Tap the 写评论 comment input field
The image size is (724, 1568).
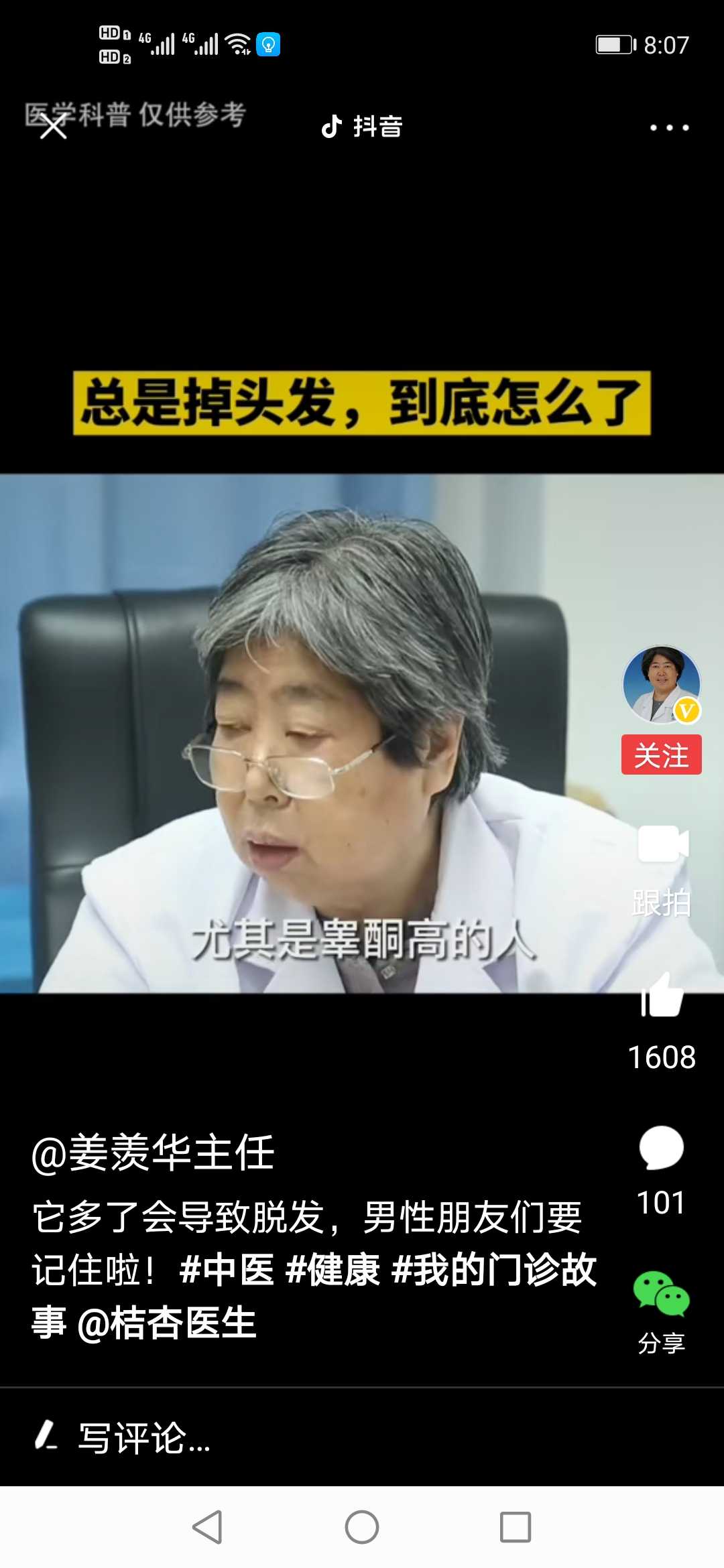pyautogui.click(x=362, y=1437)
